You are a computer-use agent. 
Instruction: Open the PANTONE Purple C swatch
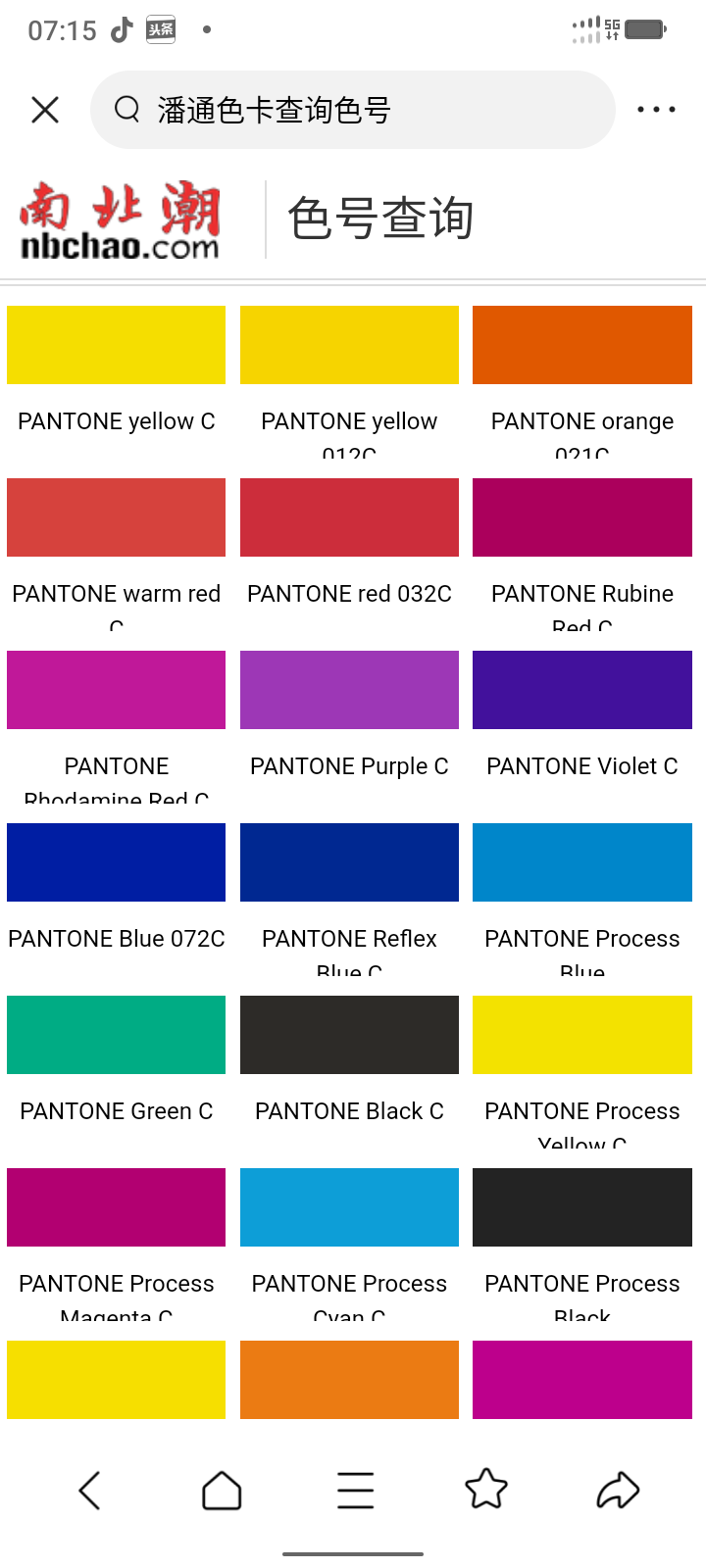pos(349,690)
